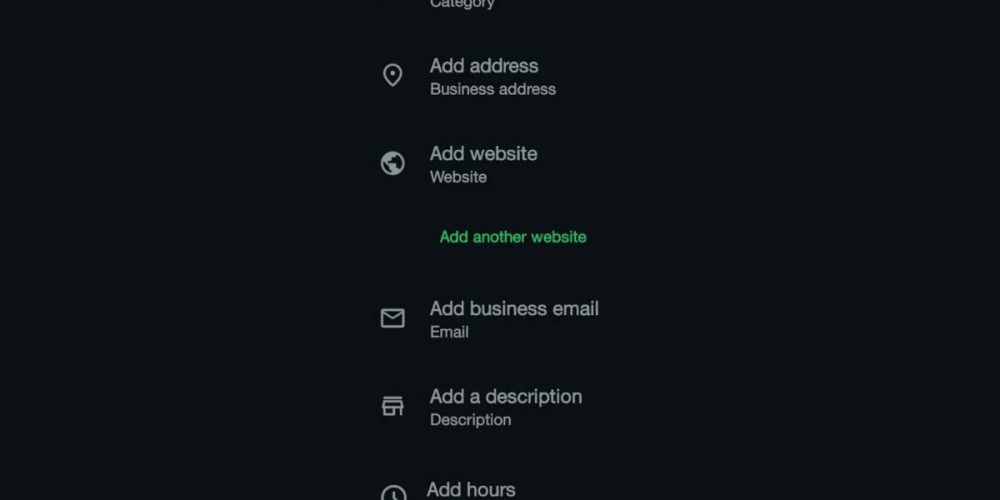Open the Add hours row
The width and height of the screenshot is (1000, 500).
point(471,489)
